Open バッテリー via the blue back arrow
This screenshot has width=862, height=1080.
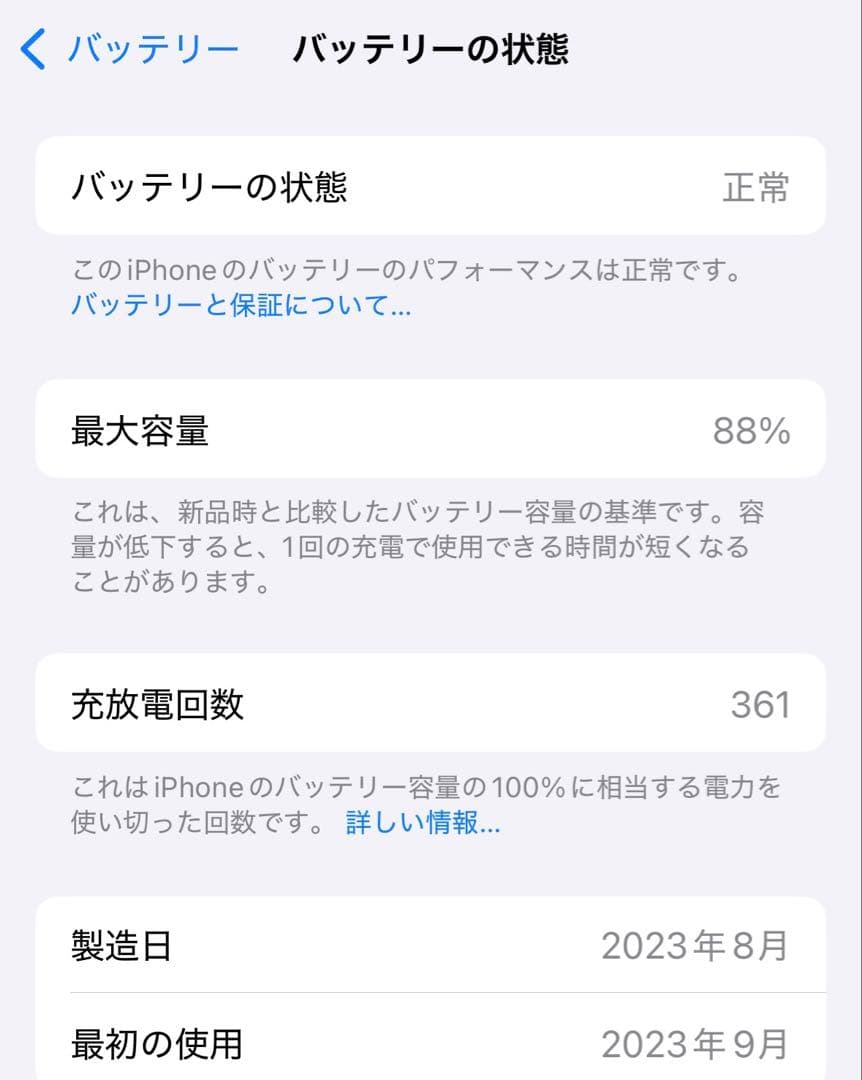point(31,47)
